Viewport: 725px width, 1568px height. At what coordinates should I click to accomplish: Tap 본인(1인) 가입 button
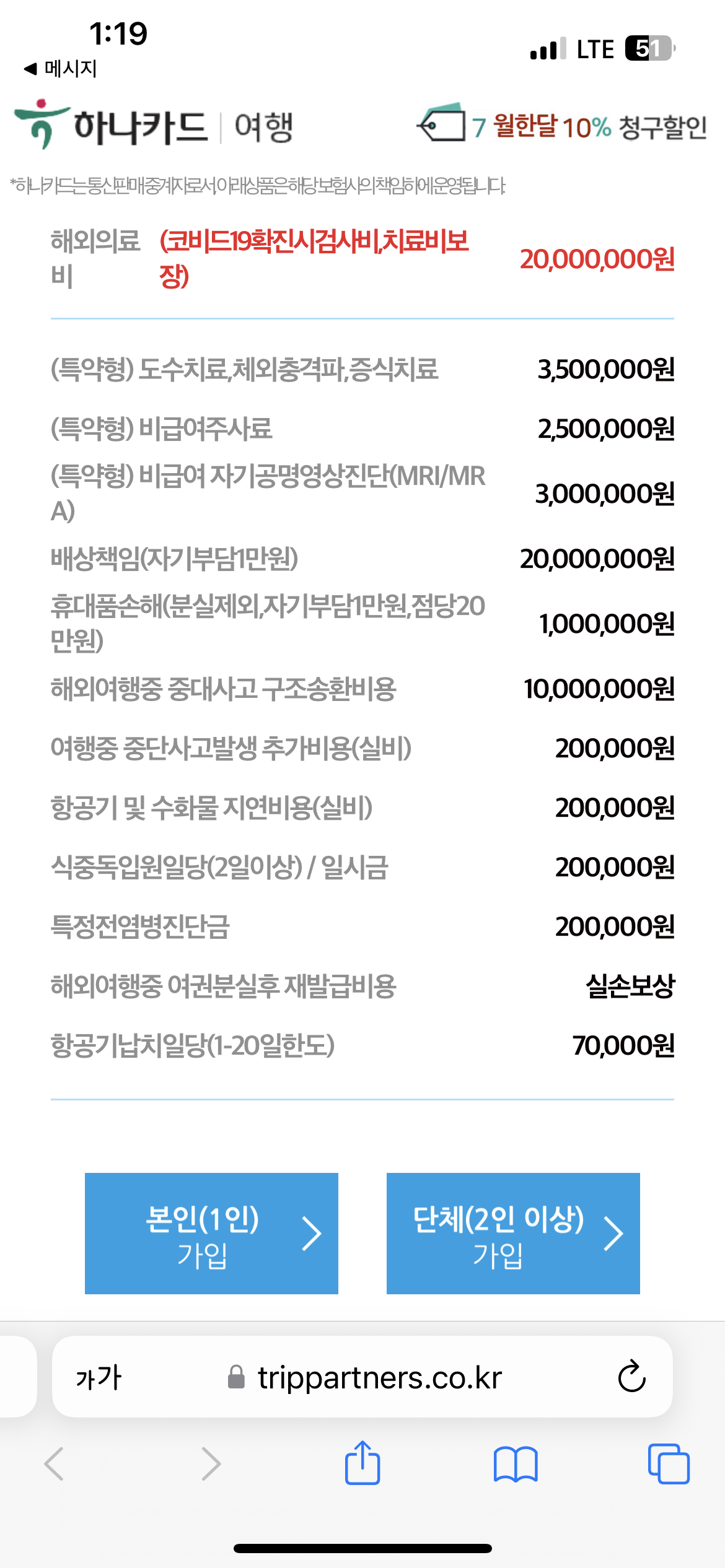click(211, 1233)
